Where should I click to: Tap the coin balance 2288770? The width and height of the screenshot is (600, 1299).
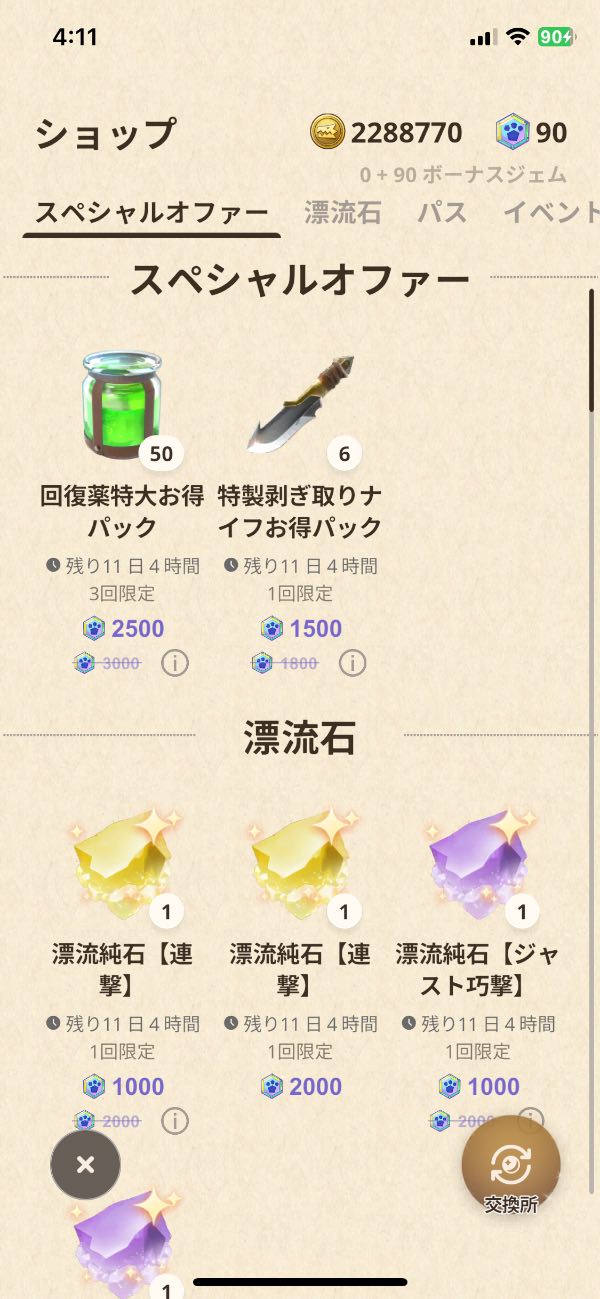coord(386,133)
